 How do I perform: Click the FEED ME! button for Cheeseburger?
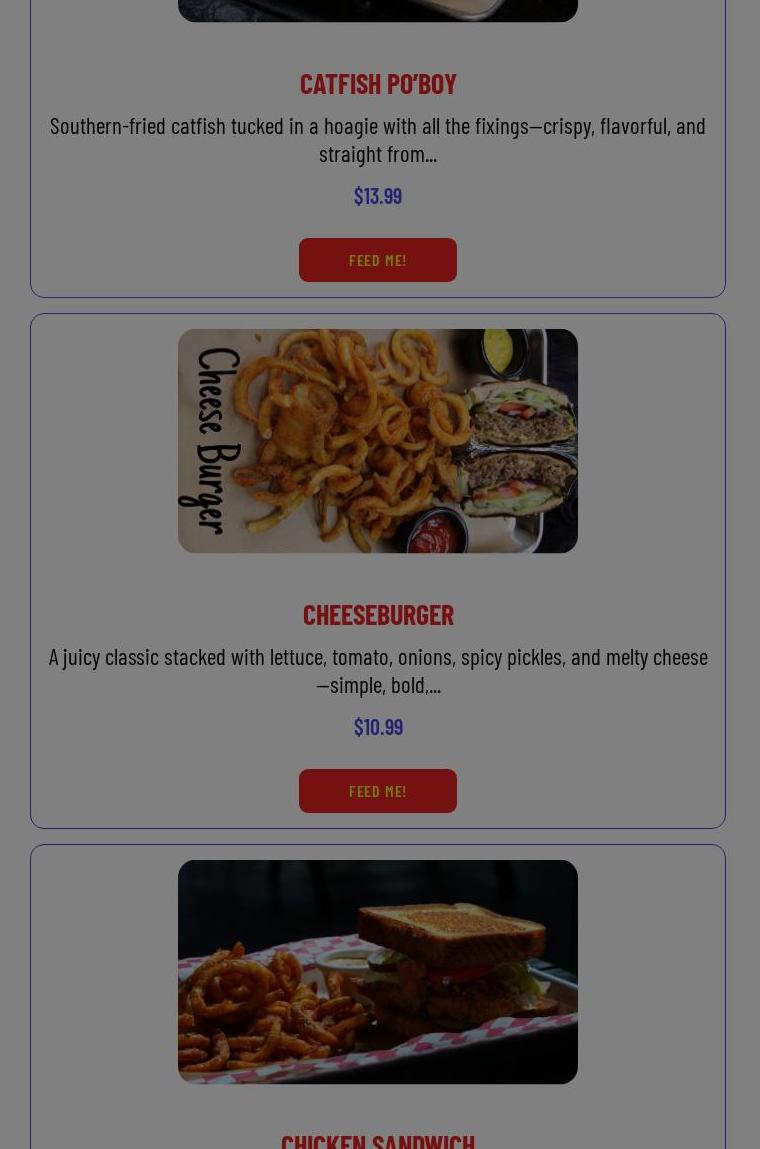pos(378,791)
